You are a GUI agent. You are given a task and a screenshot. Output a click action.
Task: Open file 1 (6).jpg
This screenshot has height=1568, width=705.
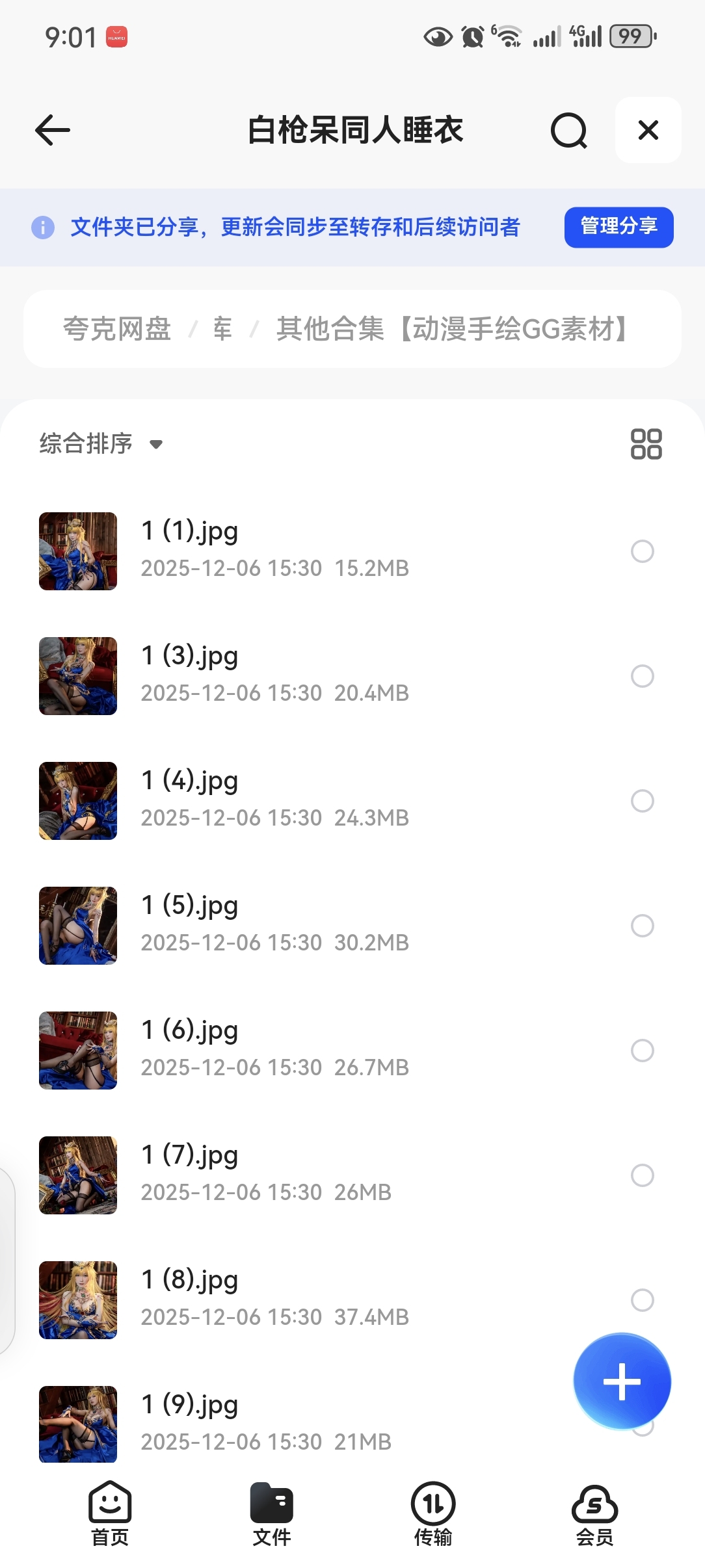click(x=190, y=1031)
